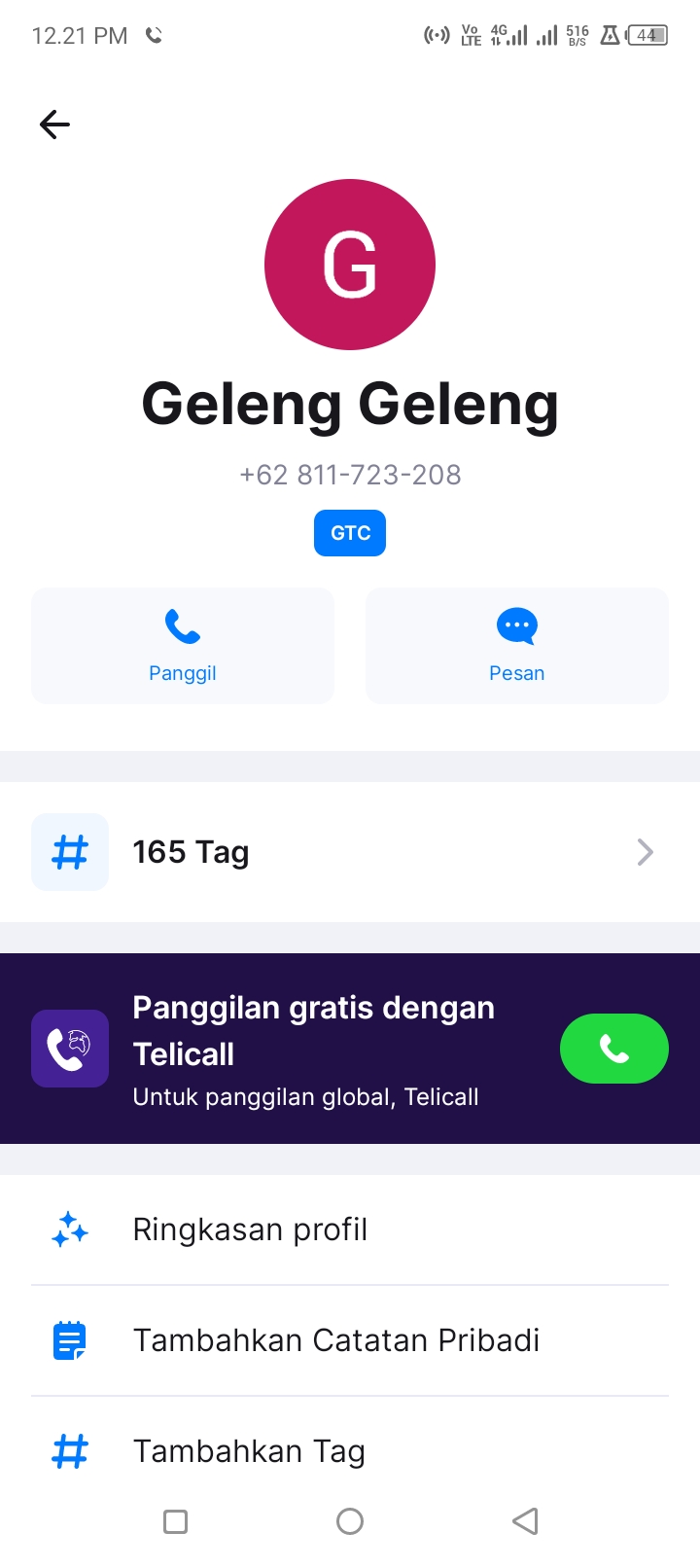Send a message with Pesan button
The width and height of the screenshot is (700, 1568).
(x=516, y=646)
